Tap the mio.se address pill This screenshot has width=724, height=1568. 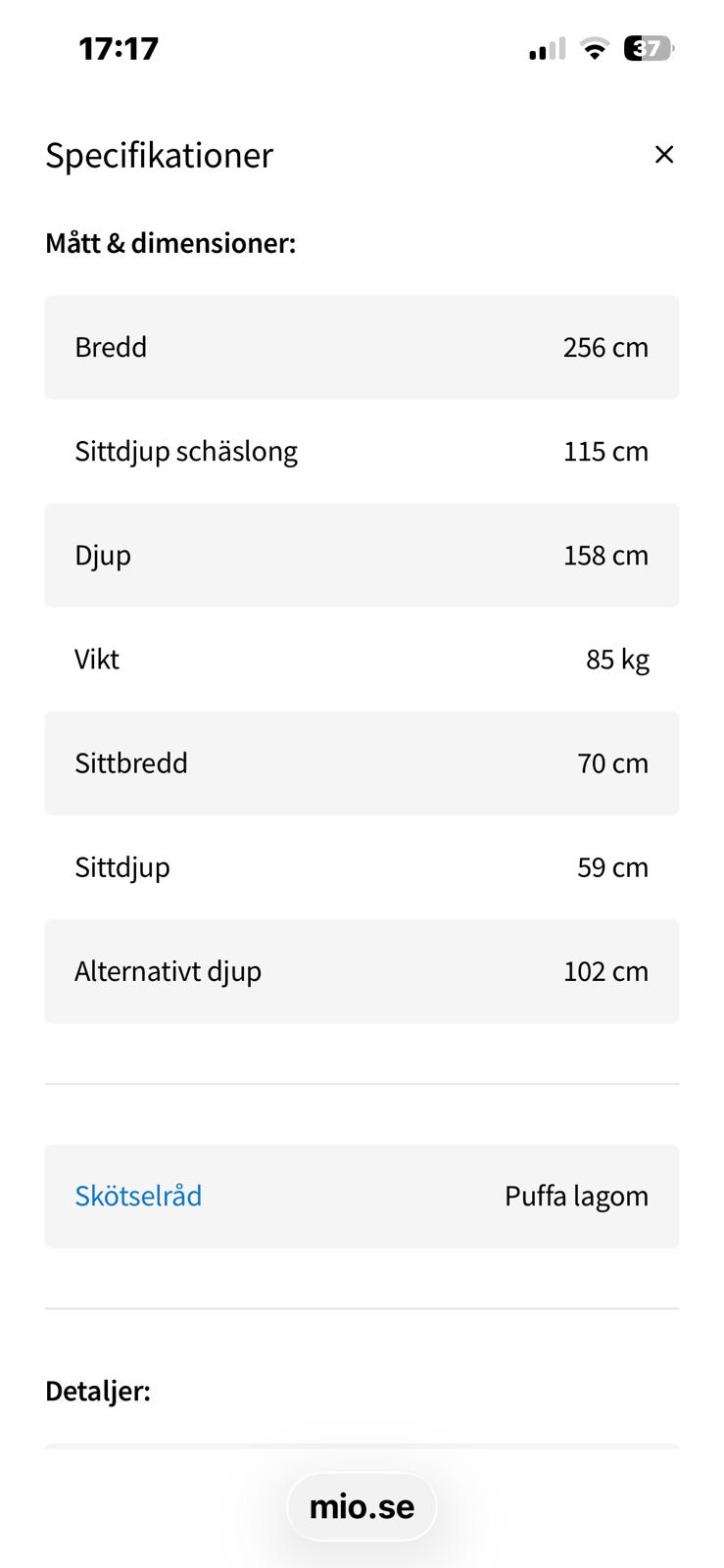[x=362, y=1506]
